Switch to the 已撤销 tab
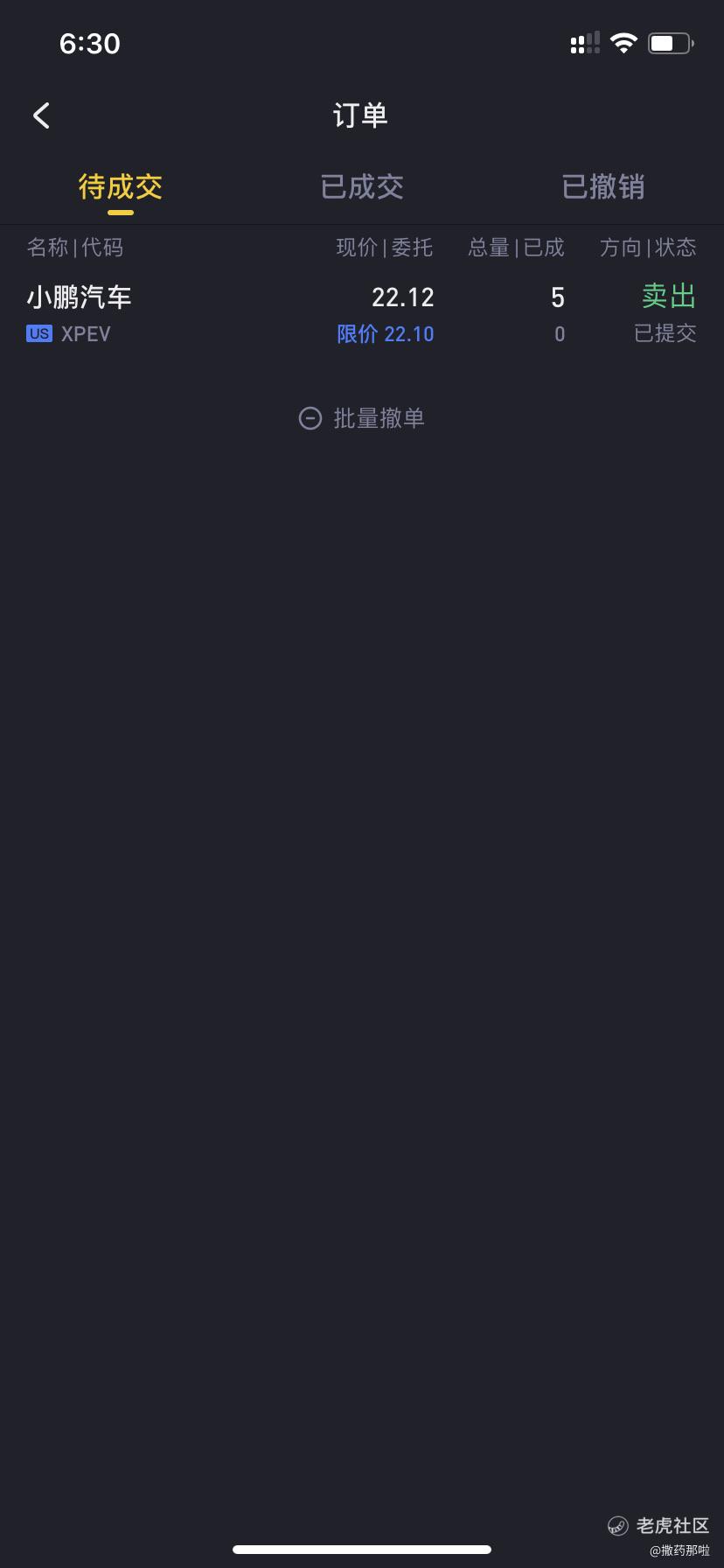Viewport: 724px width, 1568px height. 603,187
